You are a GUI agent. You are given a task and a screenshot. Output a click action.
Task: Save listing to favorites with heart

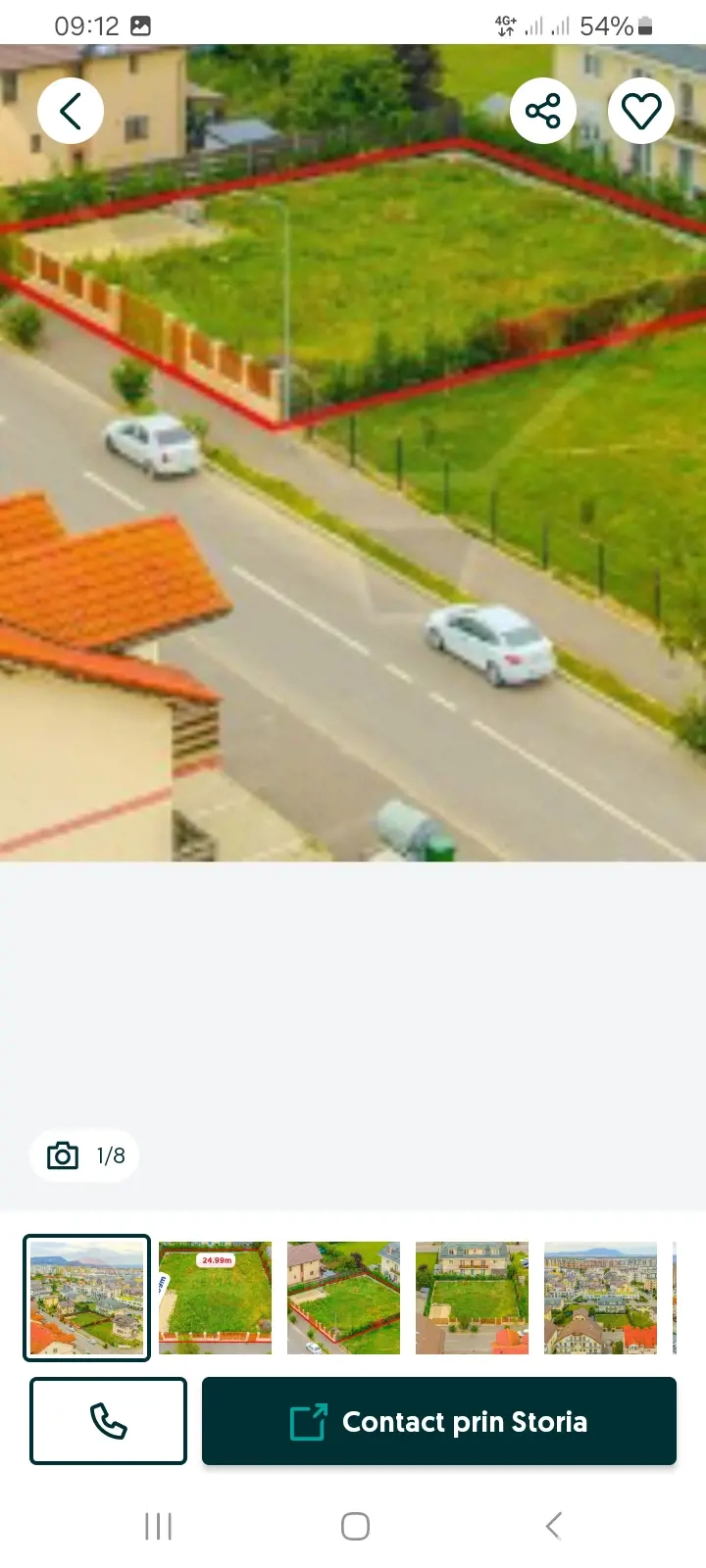tap(641, 111)
